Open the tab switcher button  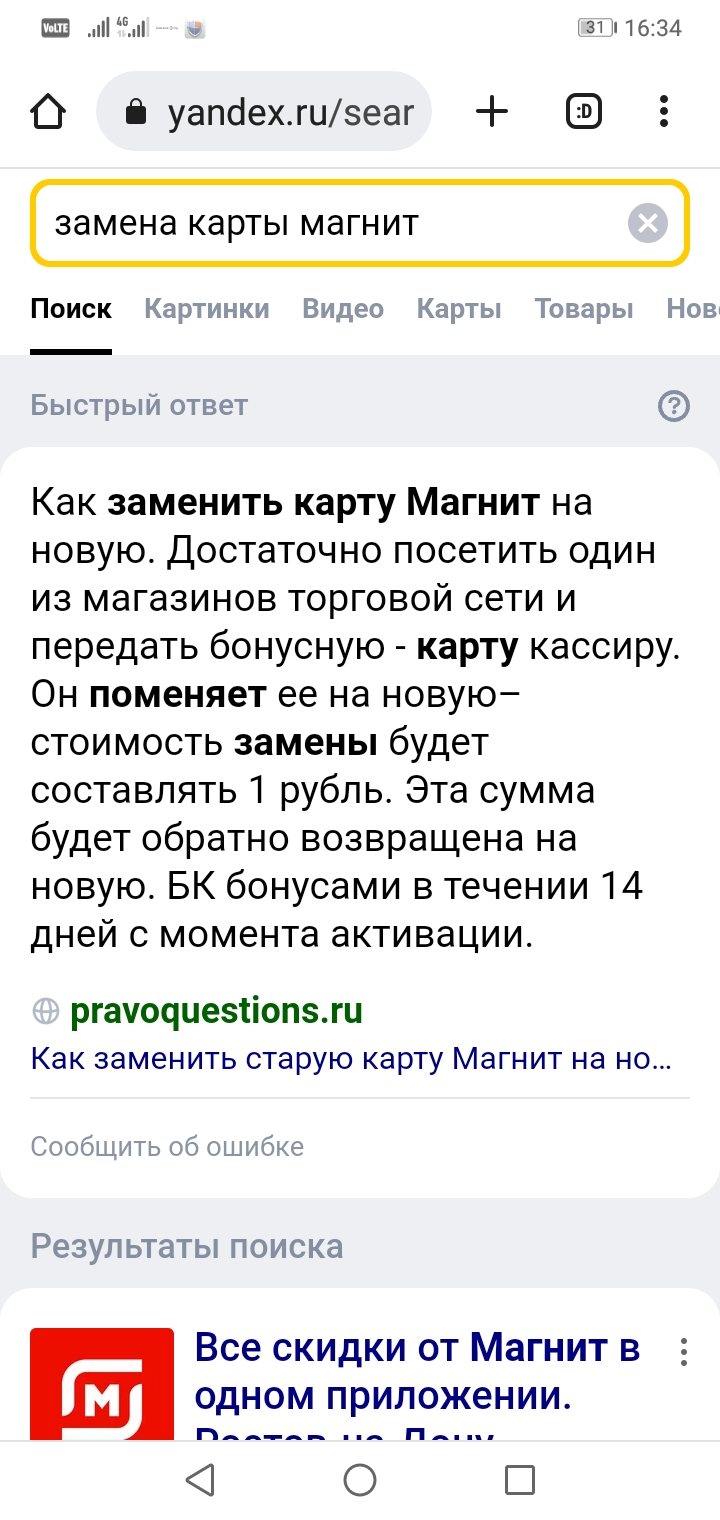pos(584,112)
